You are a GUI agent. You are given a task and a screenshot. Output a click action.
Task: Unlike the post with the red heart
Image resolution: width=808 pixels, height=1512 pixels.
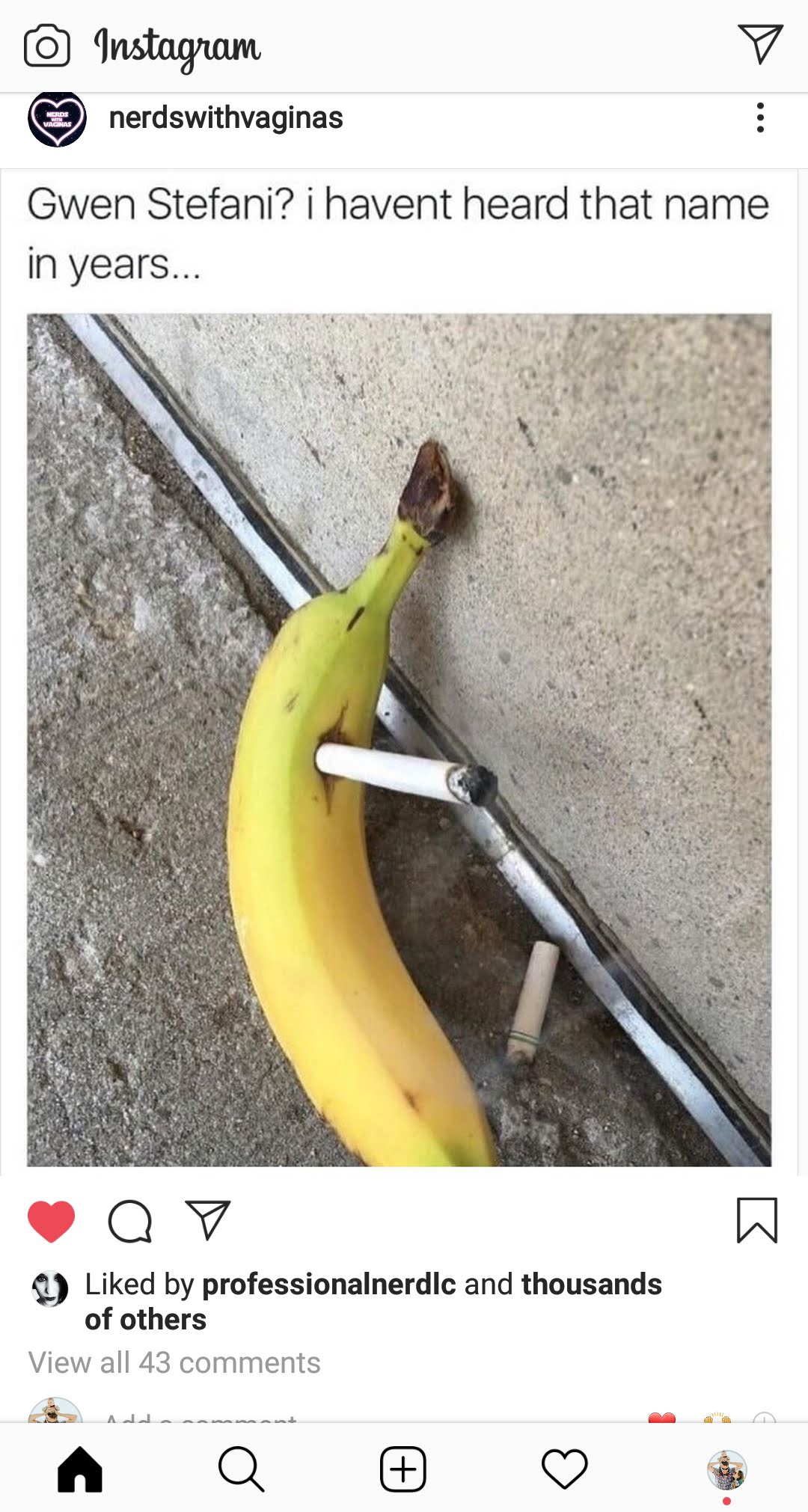[51, 1222]
